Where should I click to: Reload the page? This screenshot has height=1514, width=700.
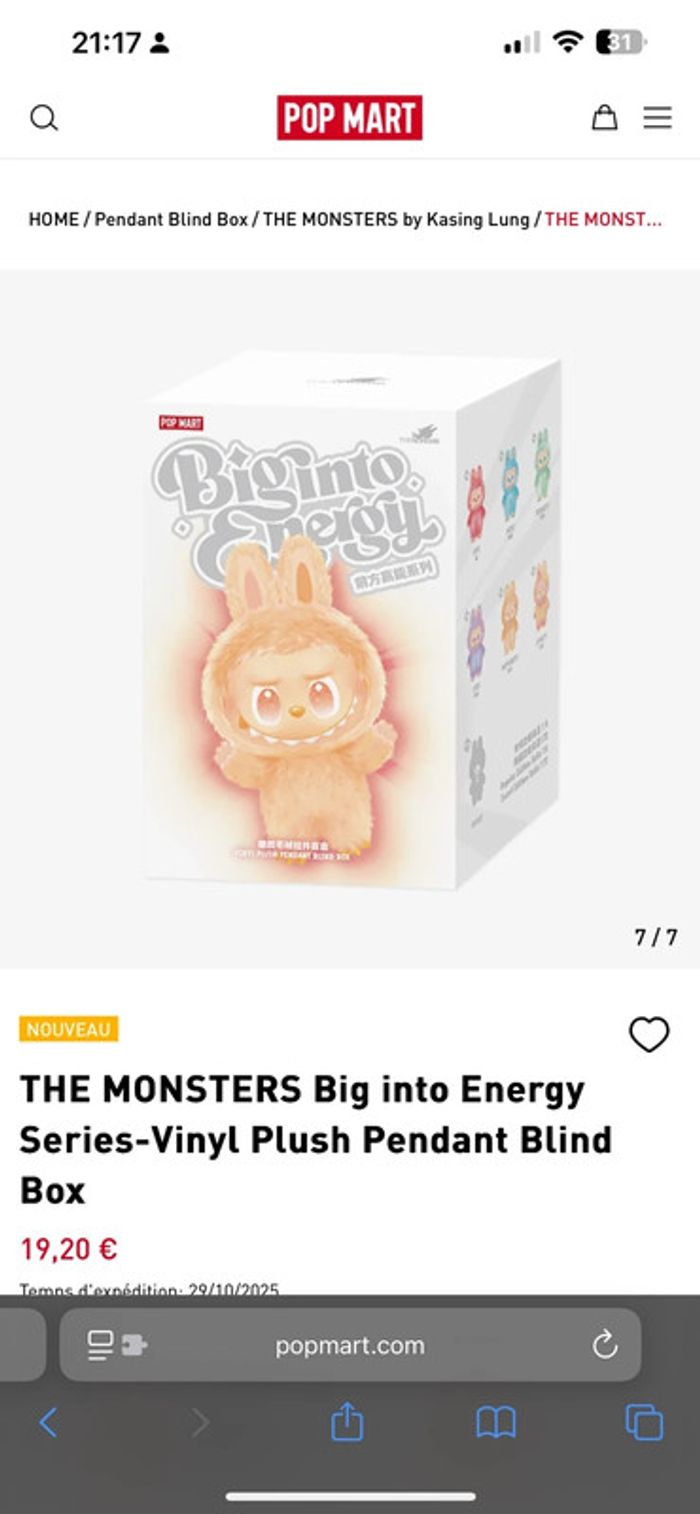coord(605,1346)
